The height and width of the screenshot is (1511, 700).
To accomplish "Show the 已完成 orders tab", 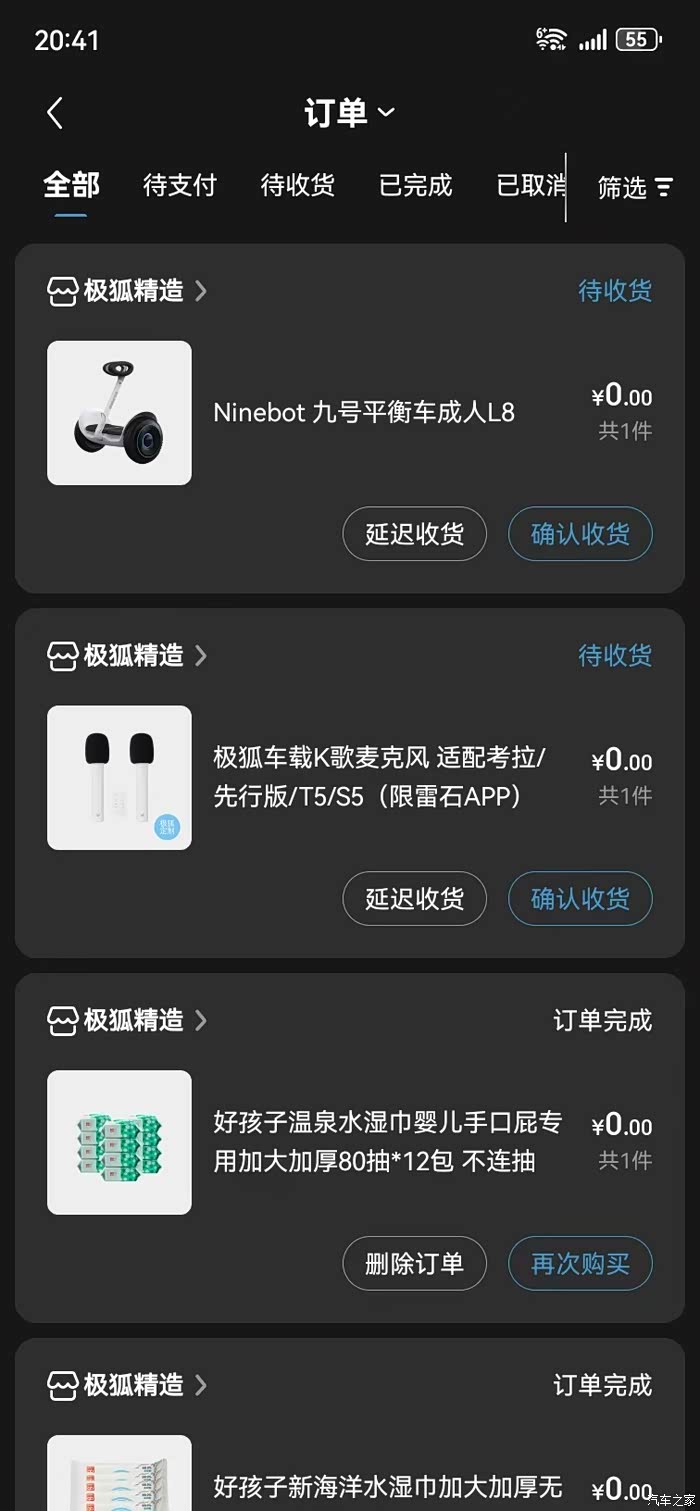I will 416,186.
